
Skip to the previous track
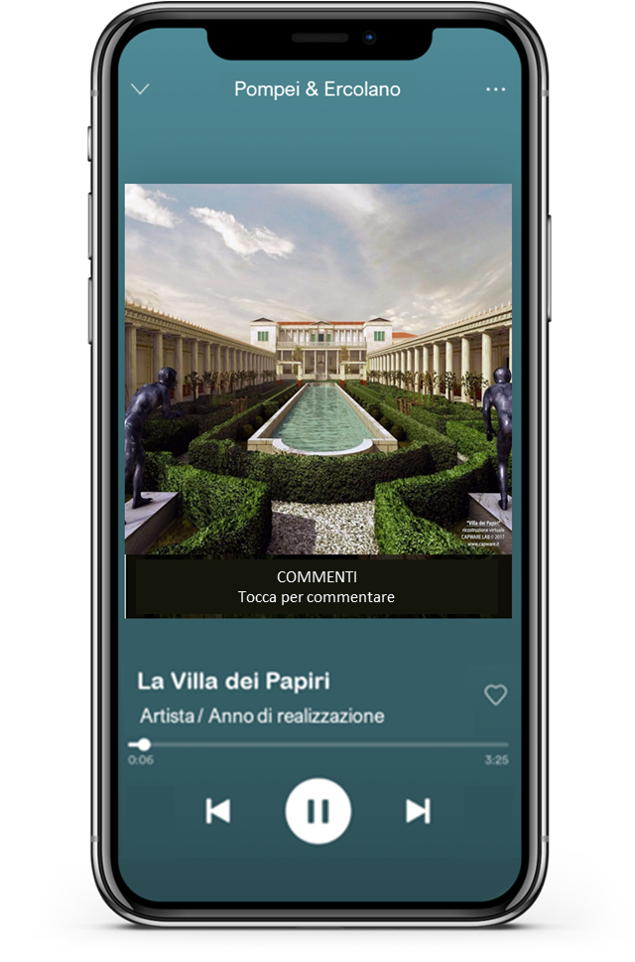(x=218, y=811)
